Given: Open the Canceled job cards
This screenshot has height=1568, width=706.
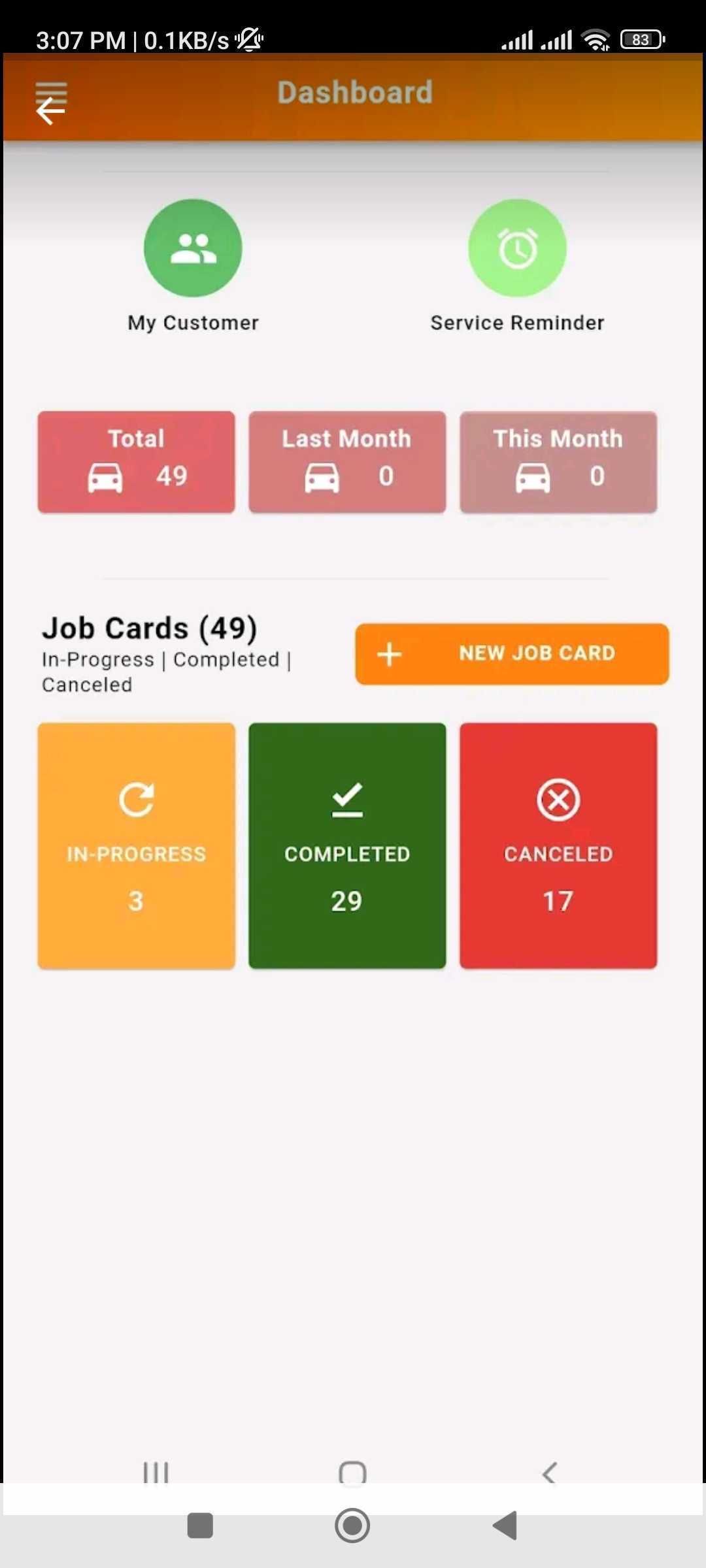Looking at the screenshot, I should pos(558,845).
